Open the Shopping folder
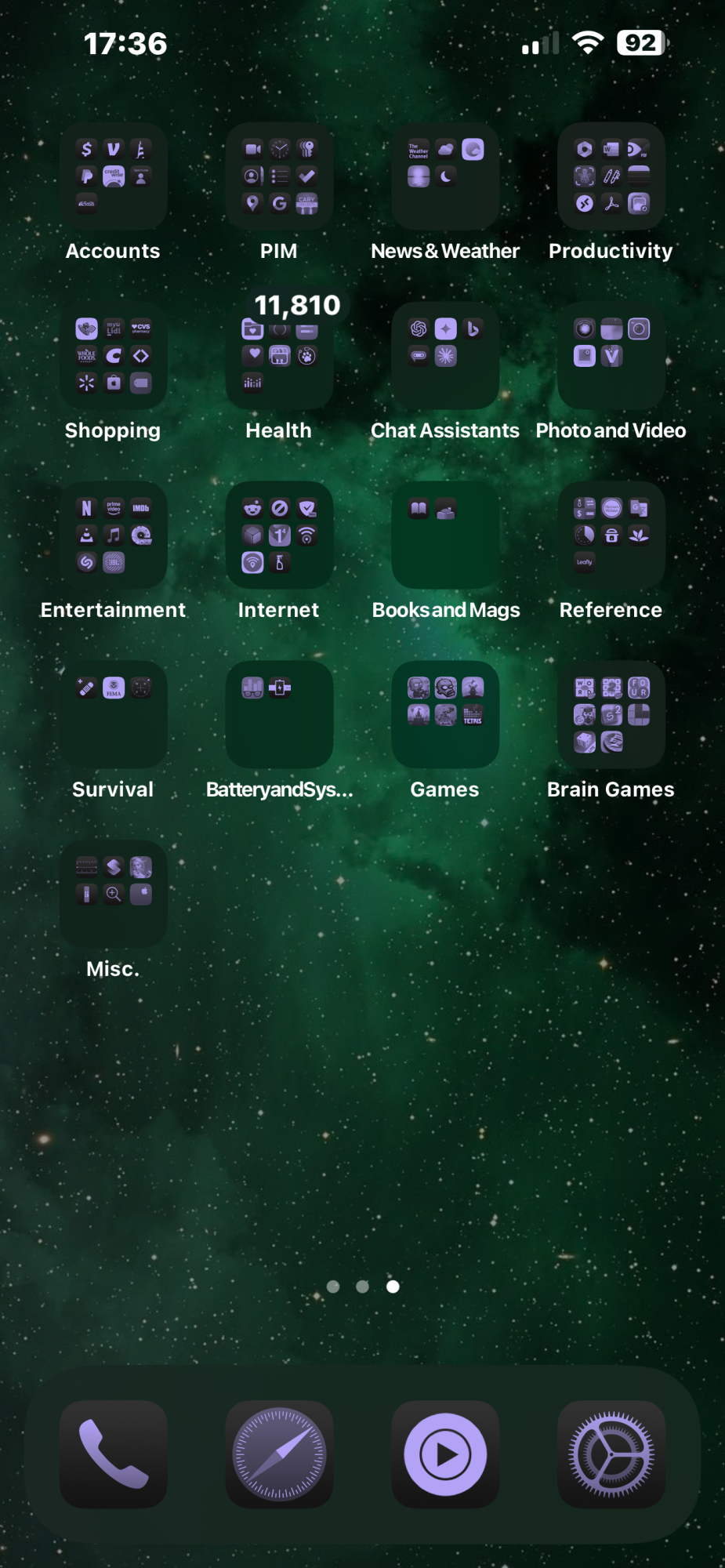The width and height of the screenshot is (725, 1568). (x=114, y=356)
